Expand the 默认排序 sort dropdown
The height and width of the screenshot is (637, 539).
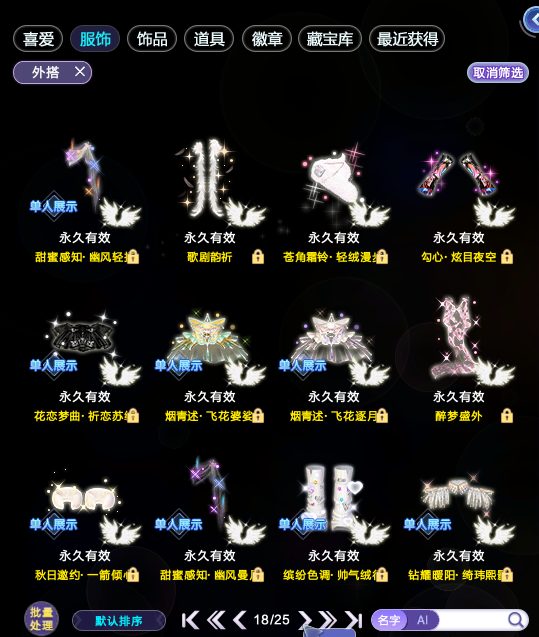(x=119, y=621)
